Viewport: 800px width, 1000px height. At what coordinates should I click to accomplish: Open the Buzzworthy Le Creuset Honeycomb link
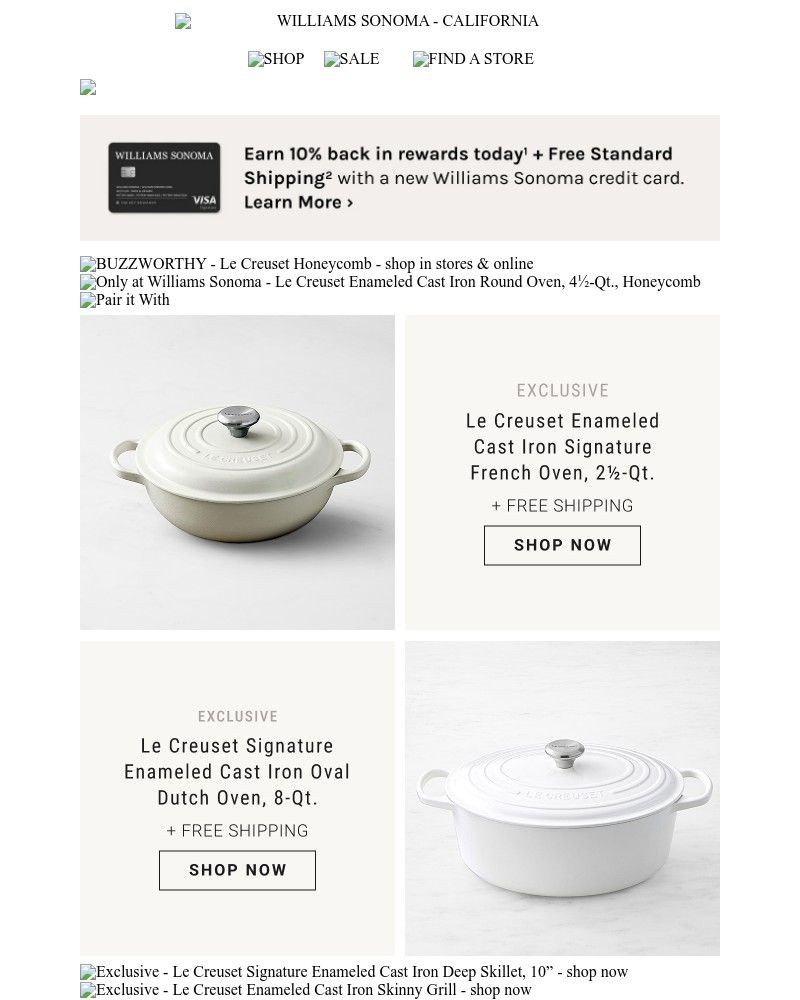tap(307, 264)
